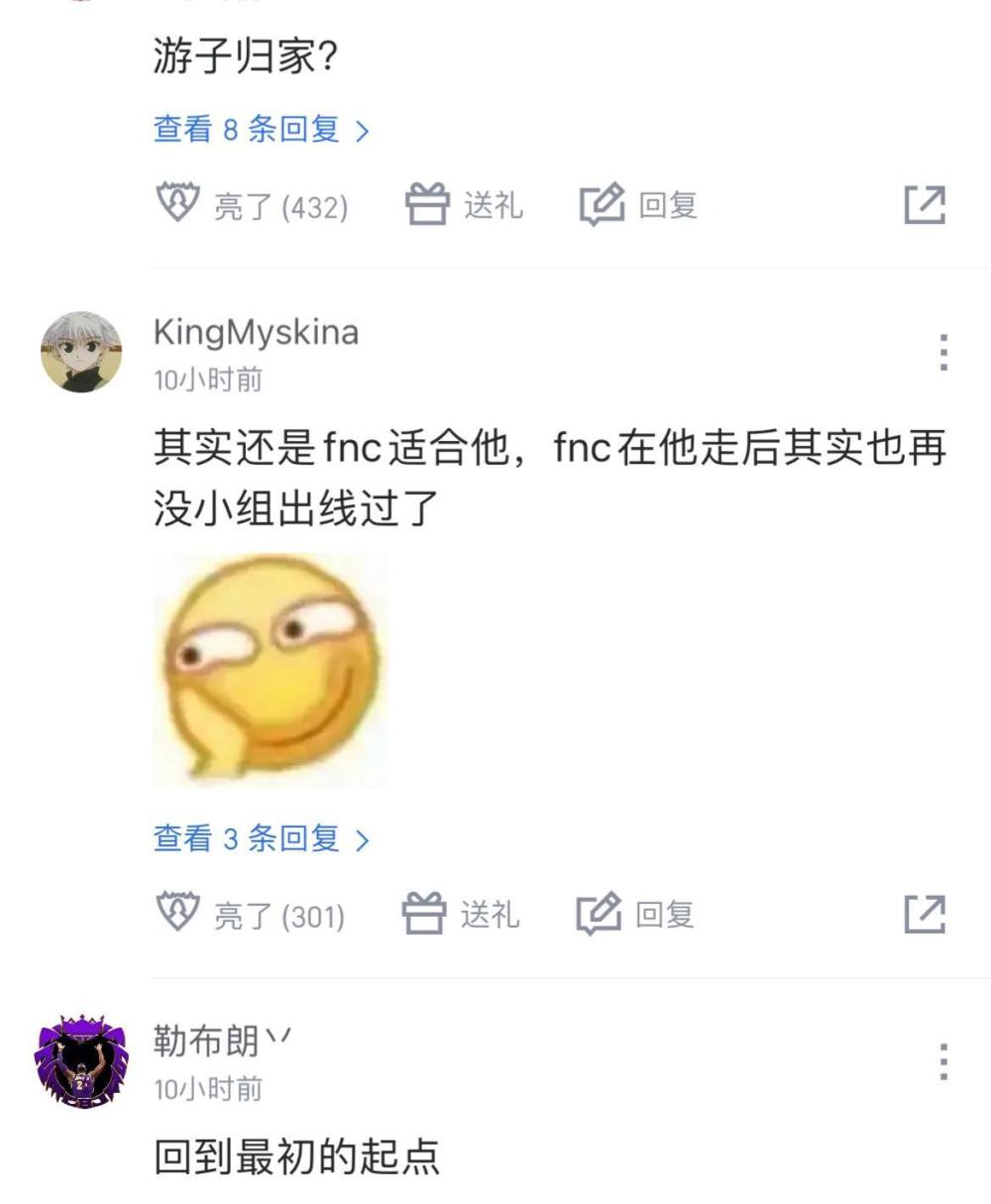
Task: Tap the username KingMyskina
Action: pyautogui.click(x=256, y=332)
